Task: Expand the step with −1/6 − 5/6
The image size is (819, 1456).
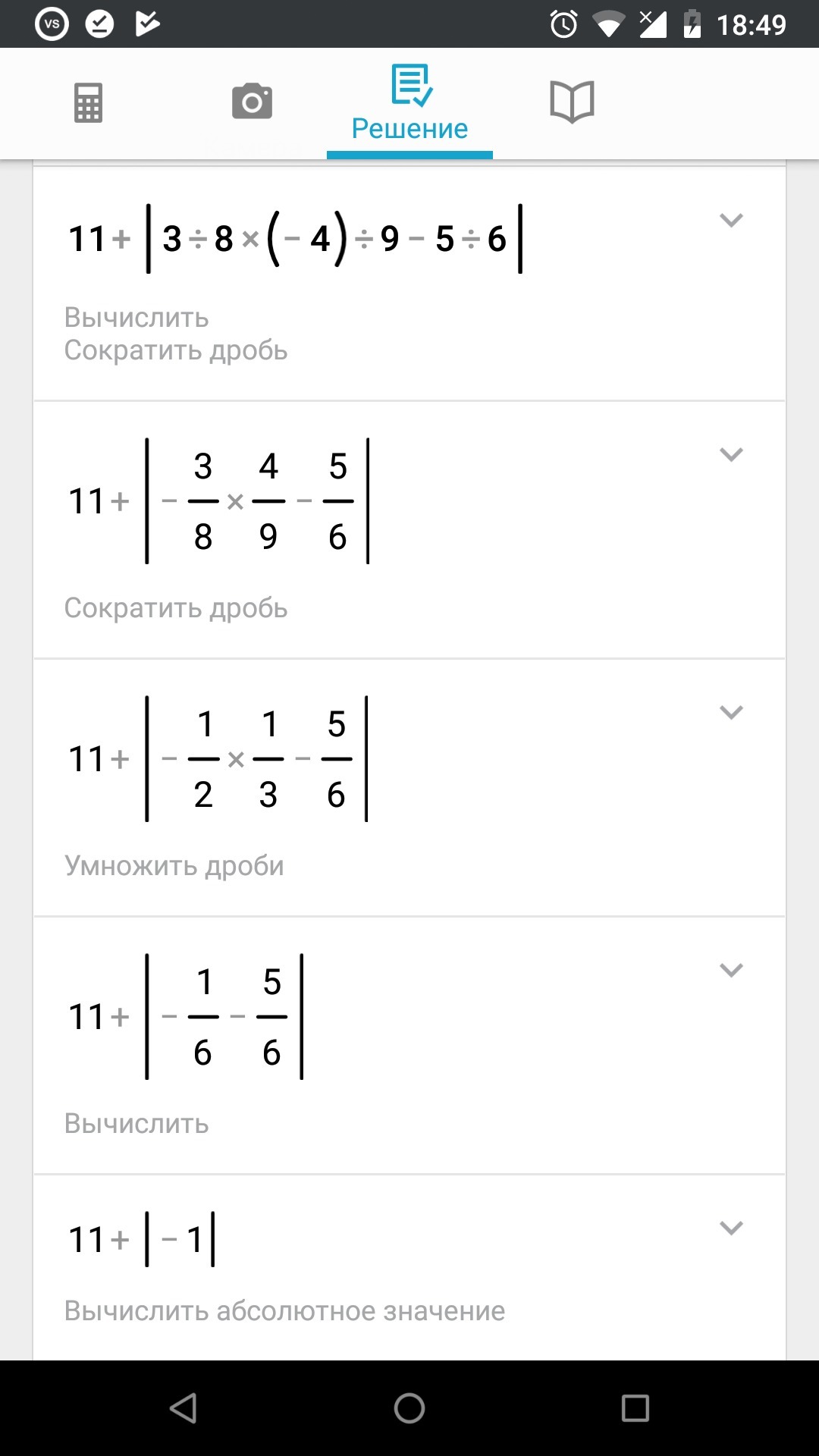Action: pos(731,971)
